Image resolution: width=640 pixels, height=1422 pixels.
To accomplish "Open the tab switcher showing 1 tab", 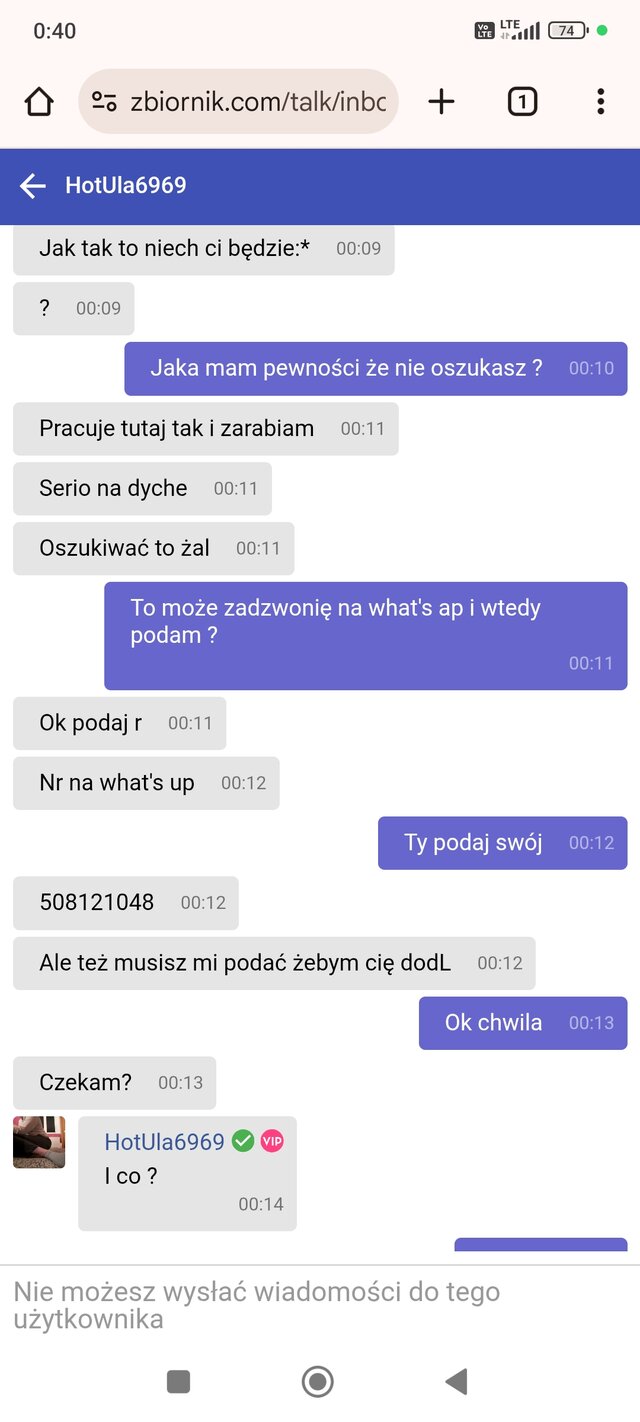I will point(522,101).
